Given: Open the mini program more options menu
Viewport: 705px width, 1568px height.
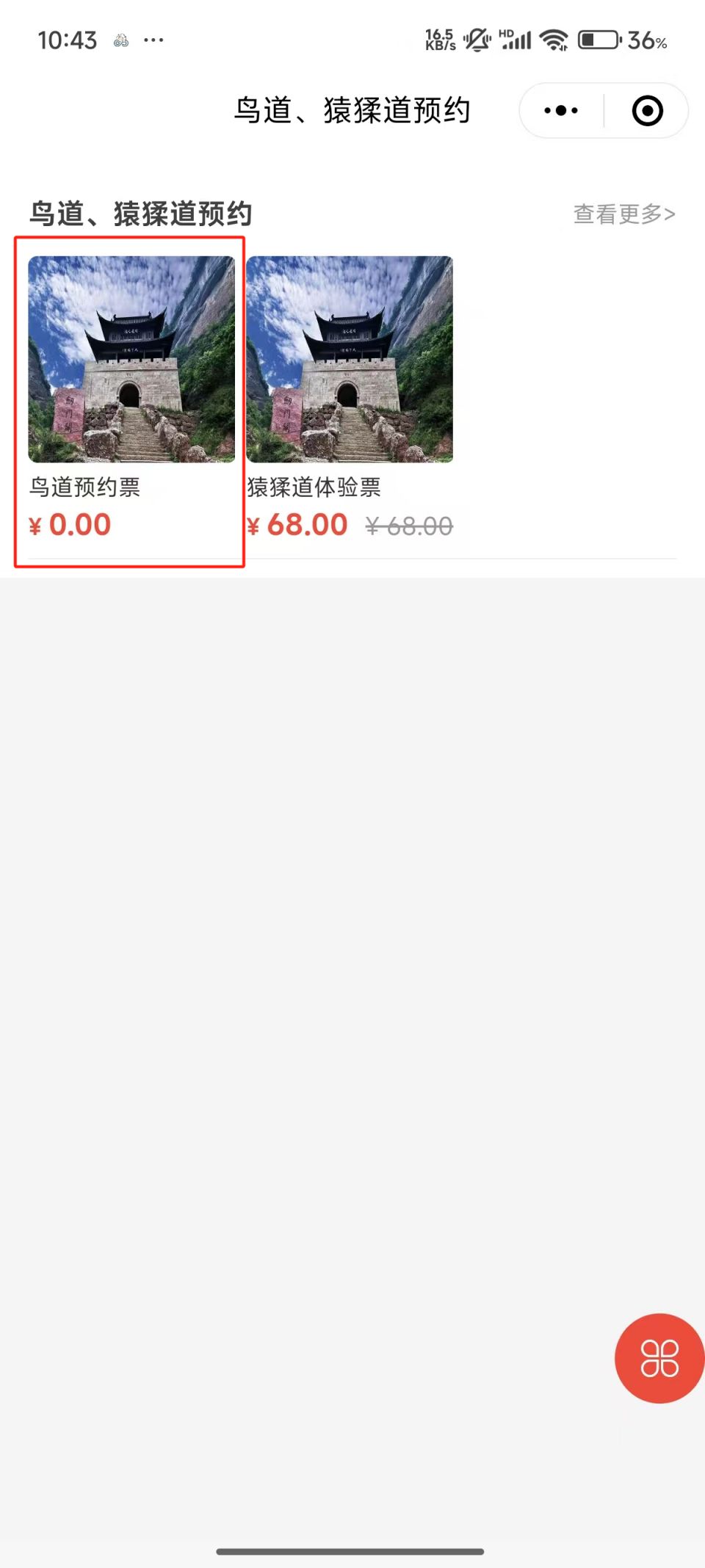Looking at the screenshot, I should 561,111.
